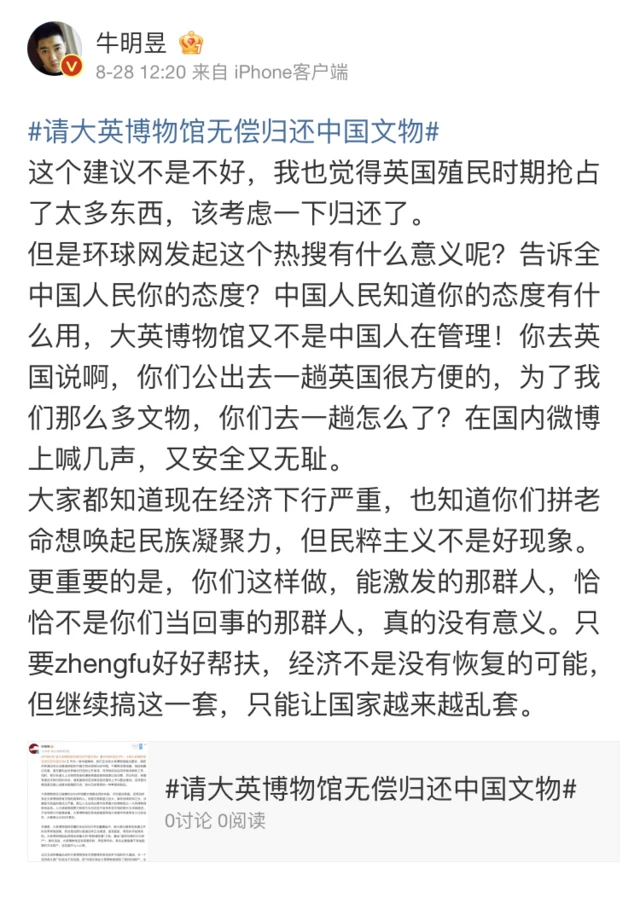Tap the membership crown badge beside 牛明昱

(x=190, y=43)
